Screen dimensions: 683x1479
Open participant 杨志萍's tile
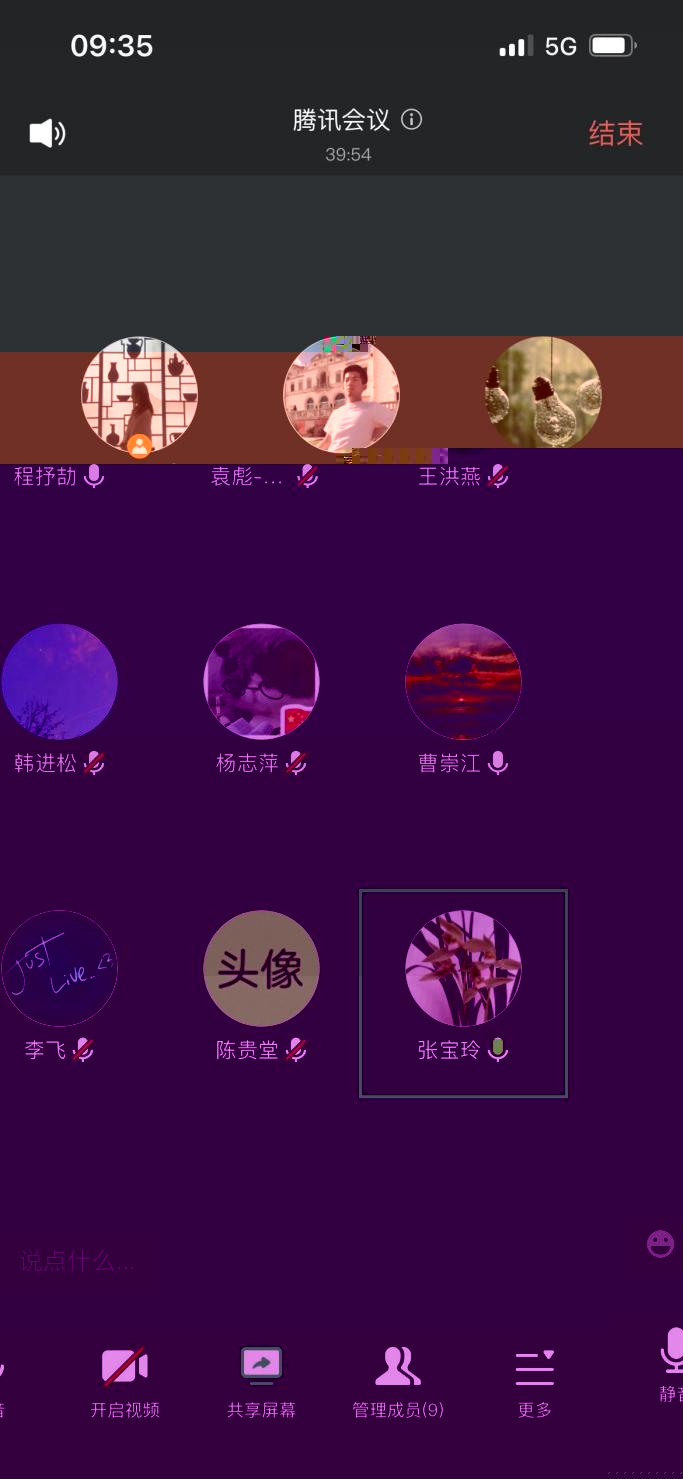(x=261, y=682)
